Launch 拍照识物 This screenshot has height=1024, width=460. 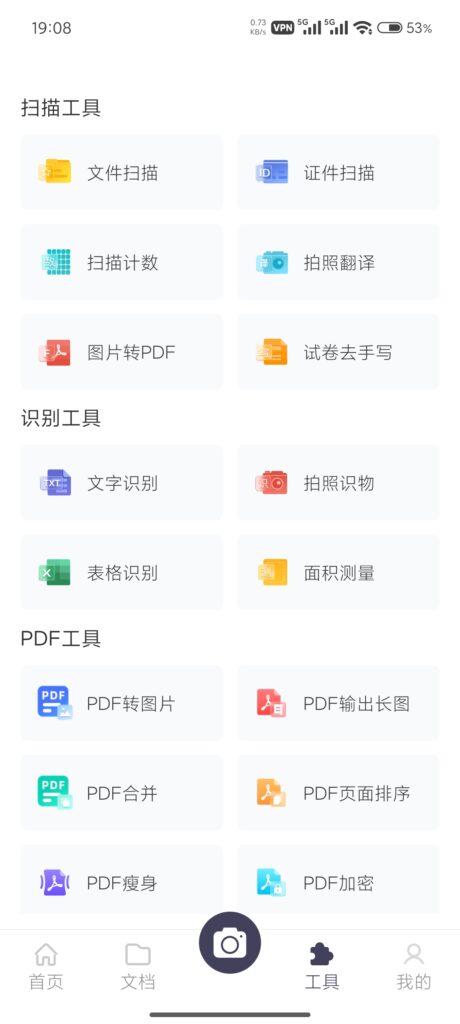tap(338, 483)
